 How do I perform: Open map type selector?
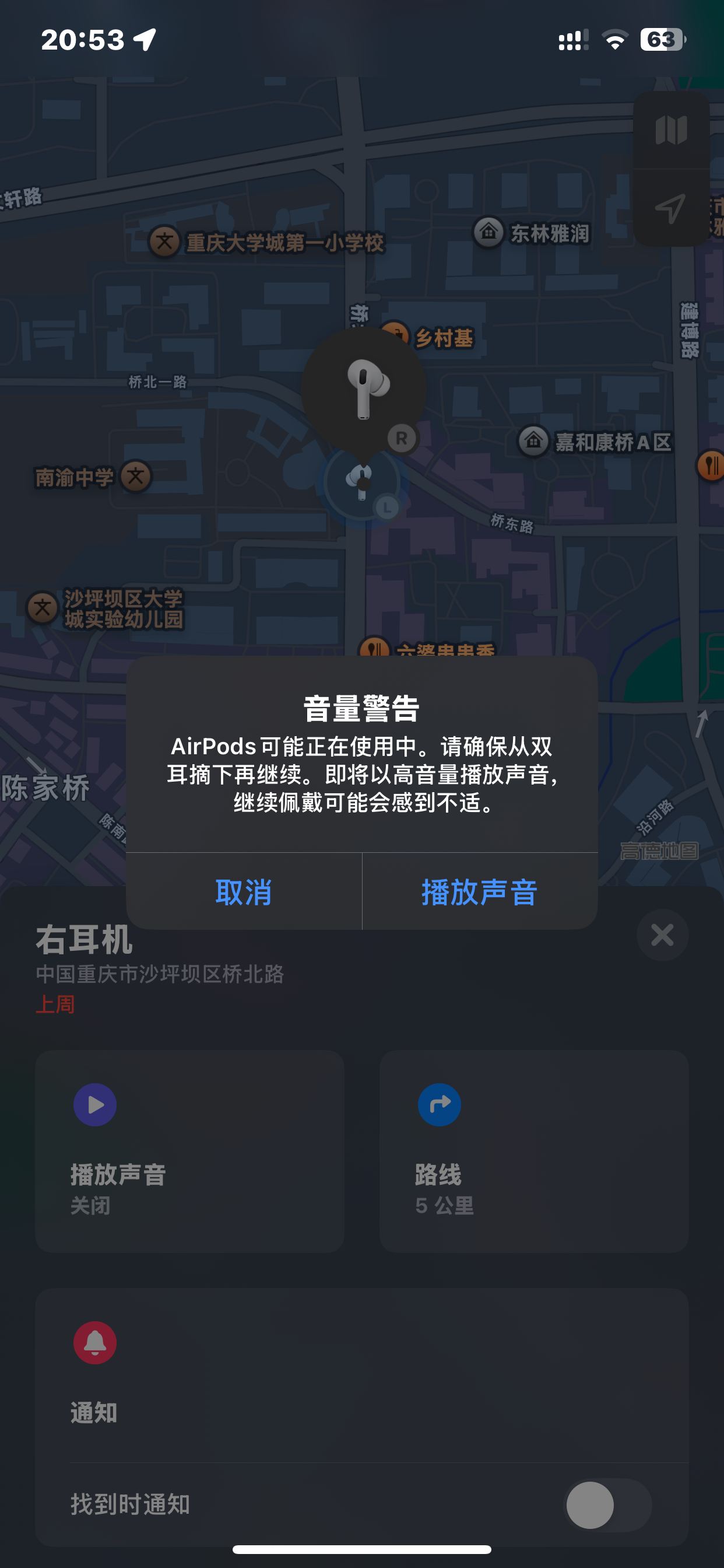coord(671,130)
